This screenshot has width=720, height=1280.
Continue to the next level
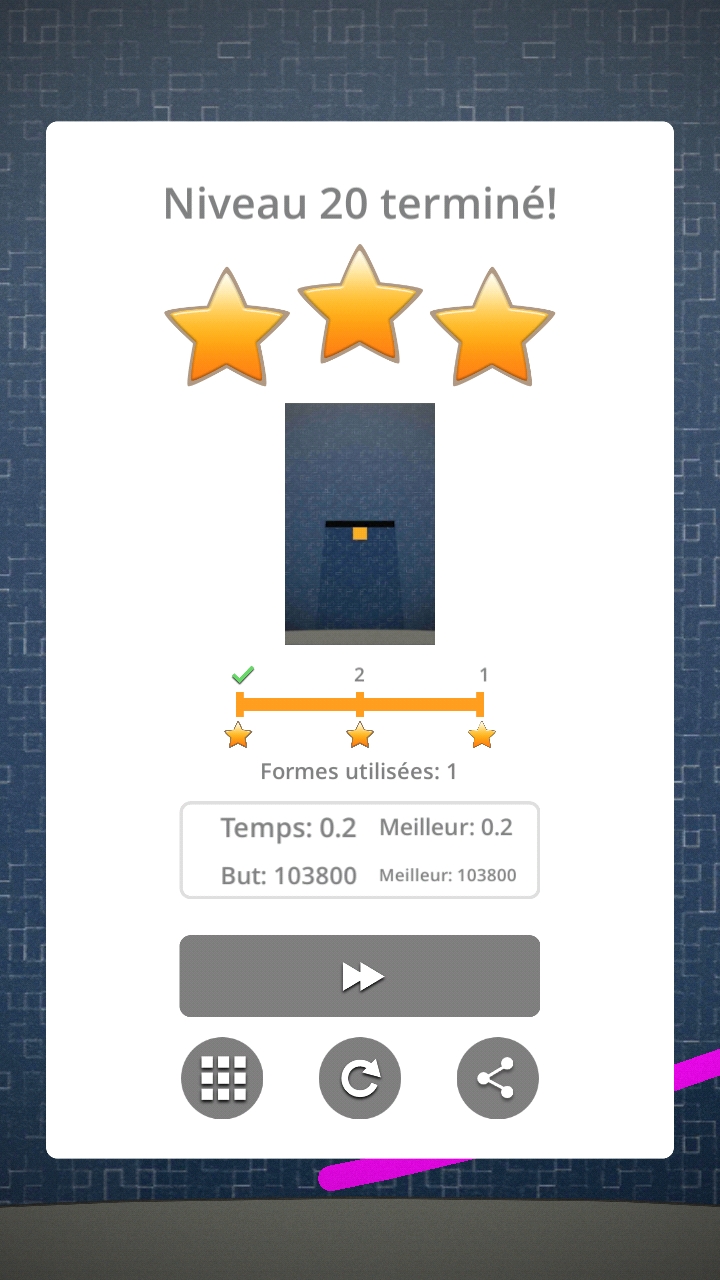(360, 976)
